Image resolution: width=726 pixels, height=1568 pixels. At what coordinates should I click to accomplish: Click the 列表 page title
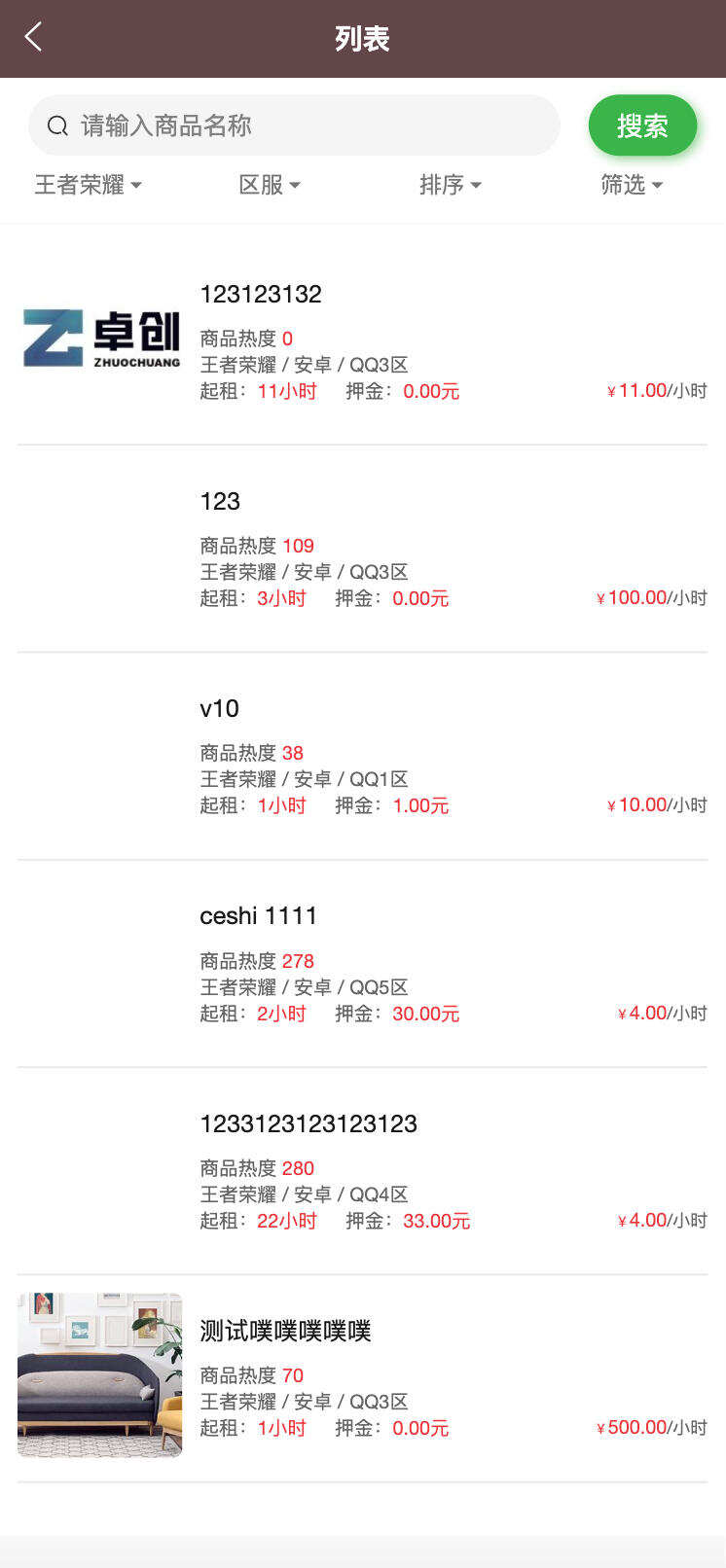pyautogui.click(x=362, y=39)
